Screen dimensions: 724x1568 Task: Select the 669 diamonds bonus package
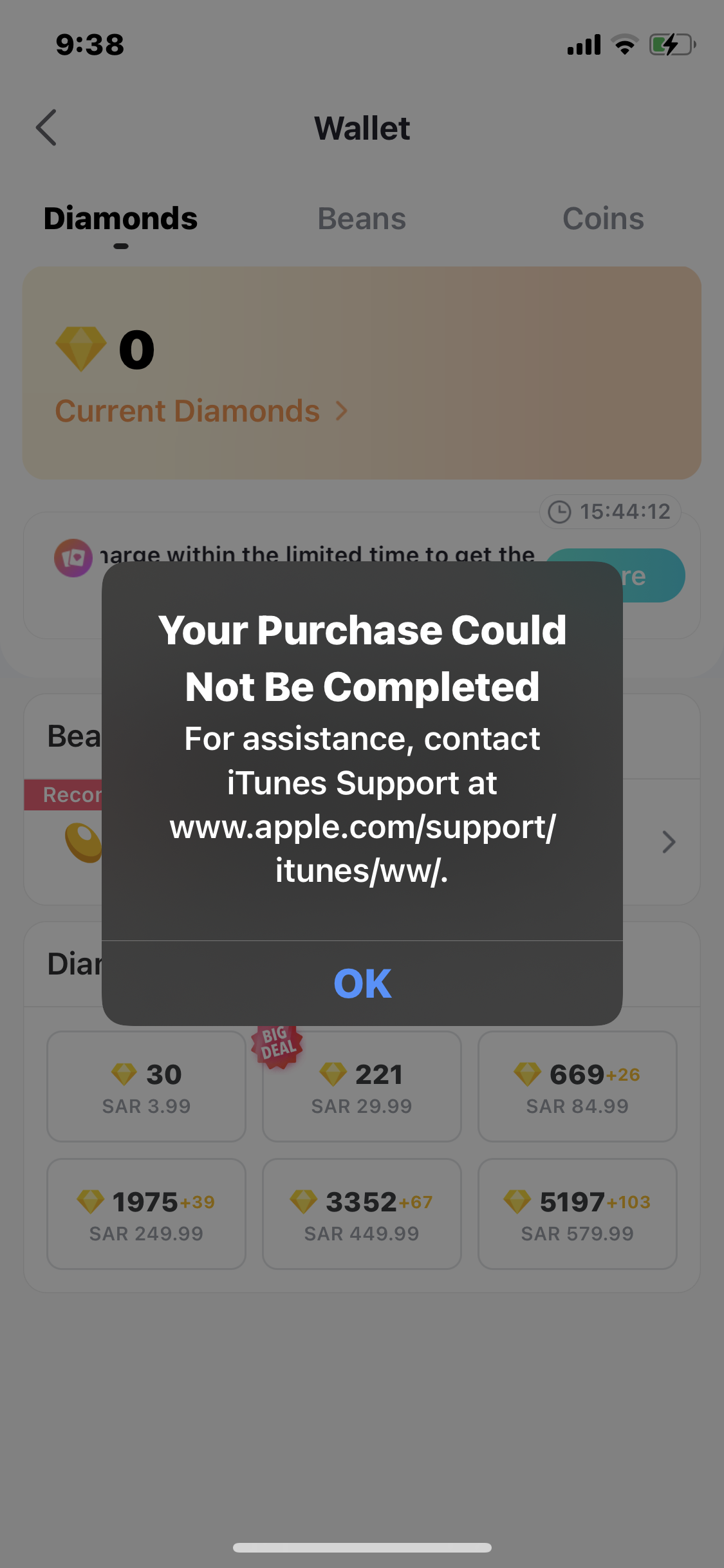click(x=577, y=1087)
